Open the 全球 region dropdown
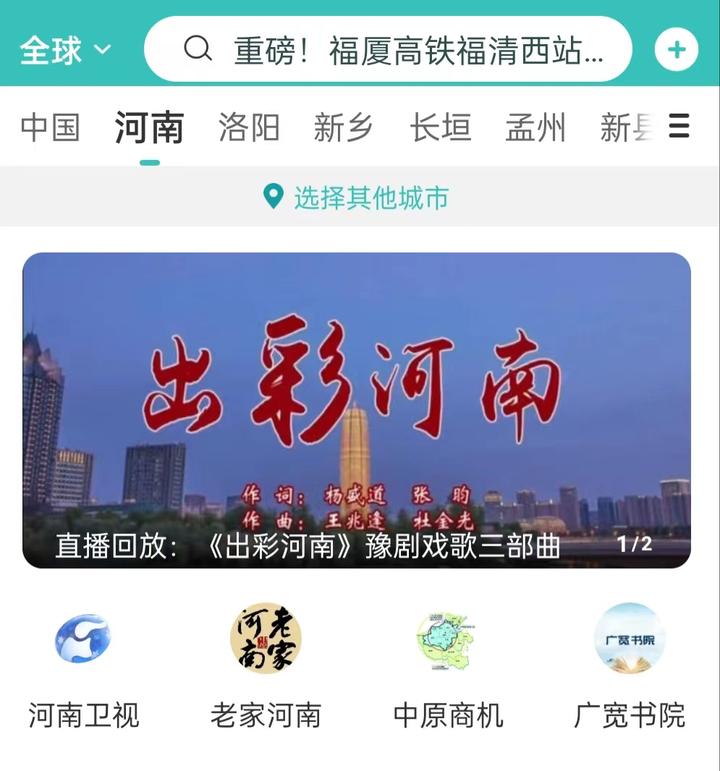This screenshot has height=771, width=720. (65, 50)
